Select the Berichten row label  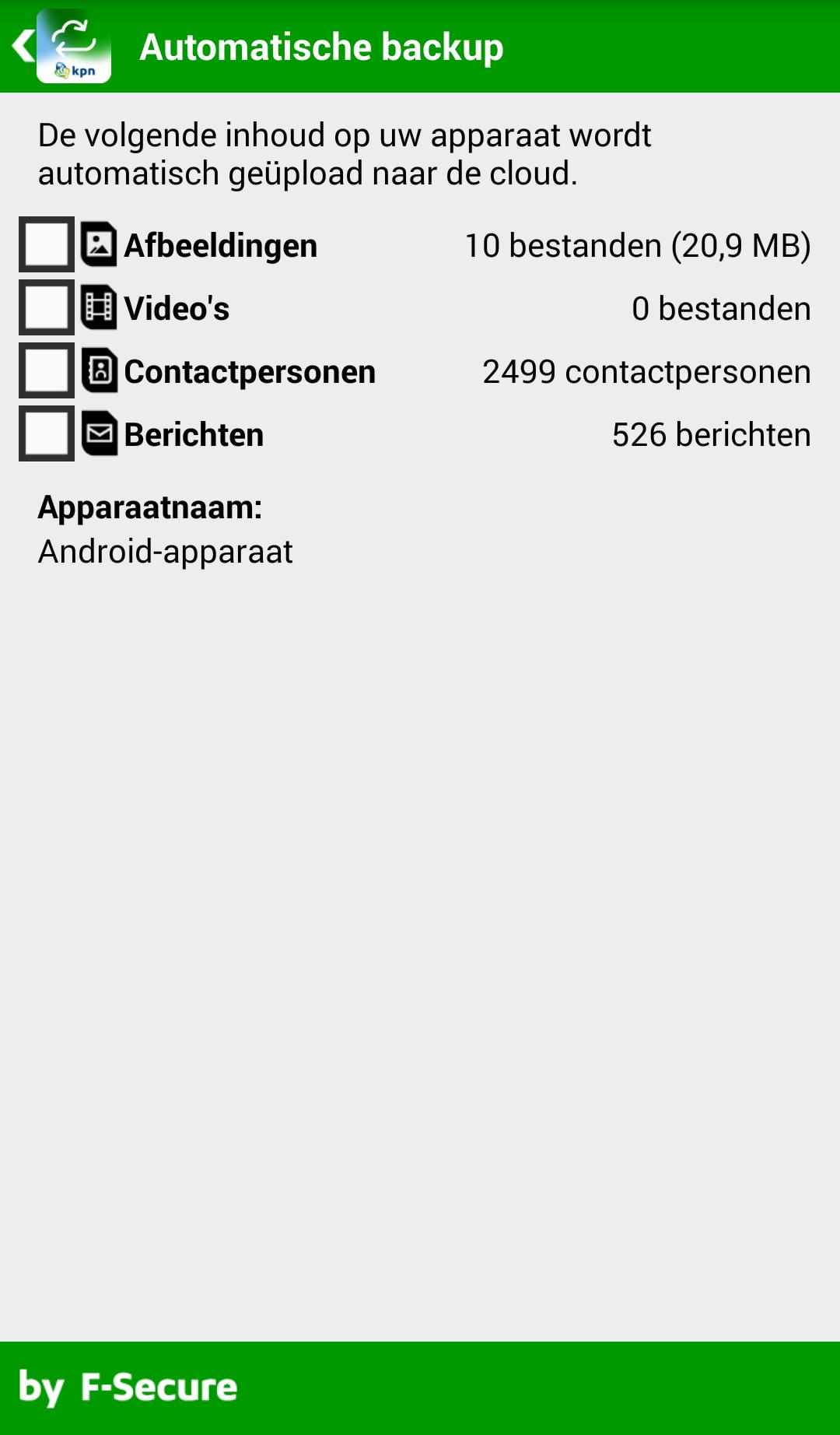(193, 434)
